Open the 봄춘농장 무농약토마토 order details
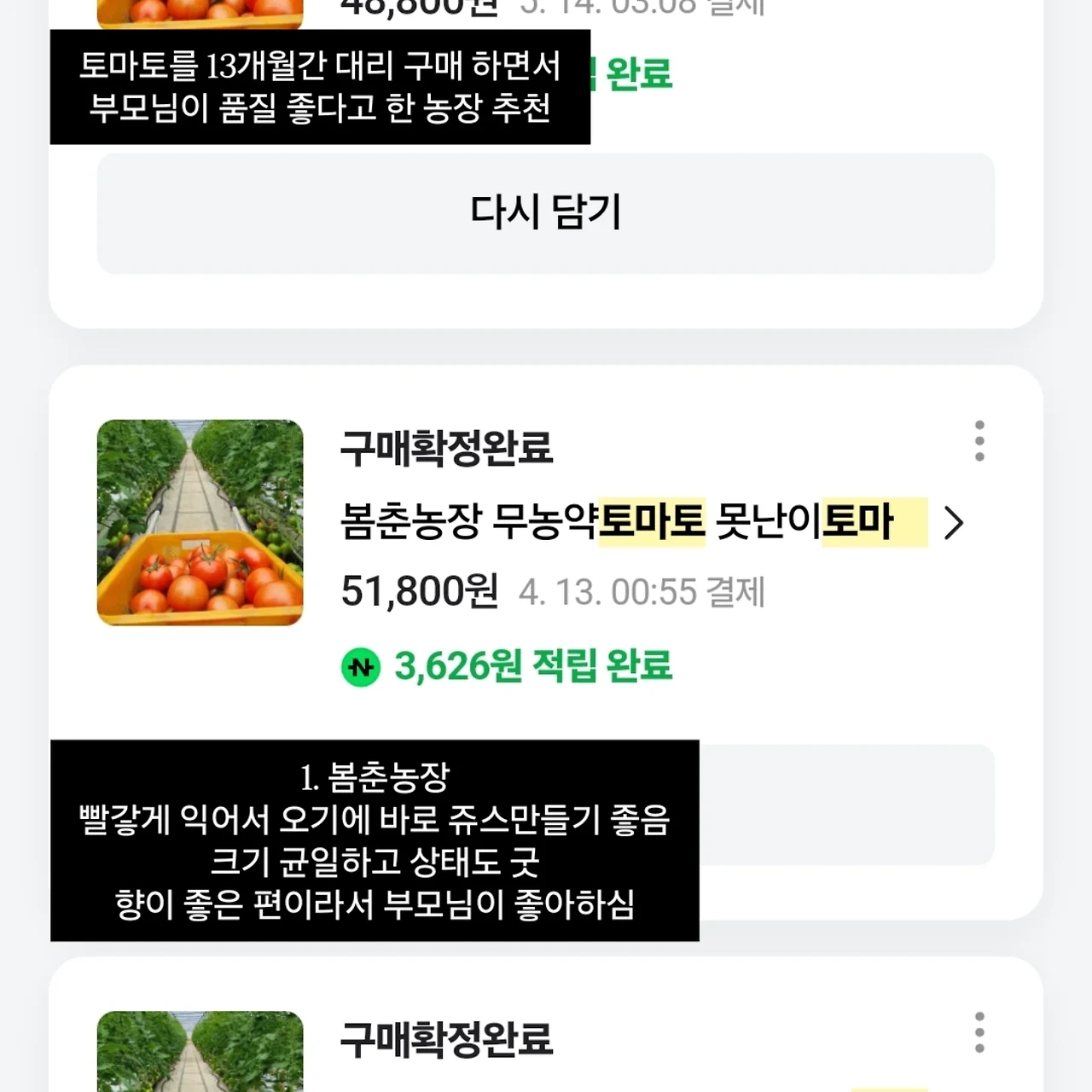The image size is (1092, 1092). [x=953, y=523]
